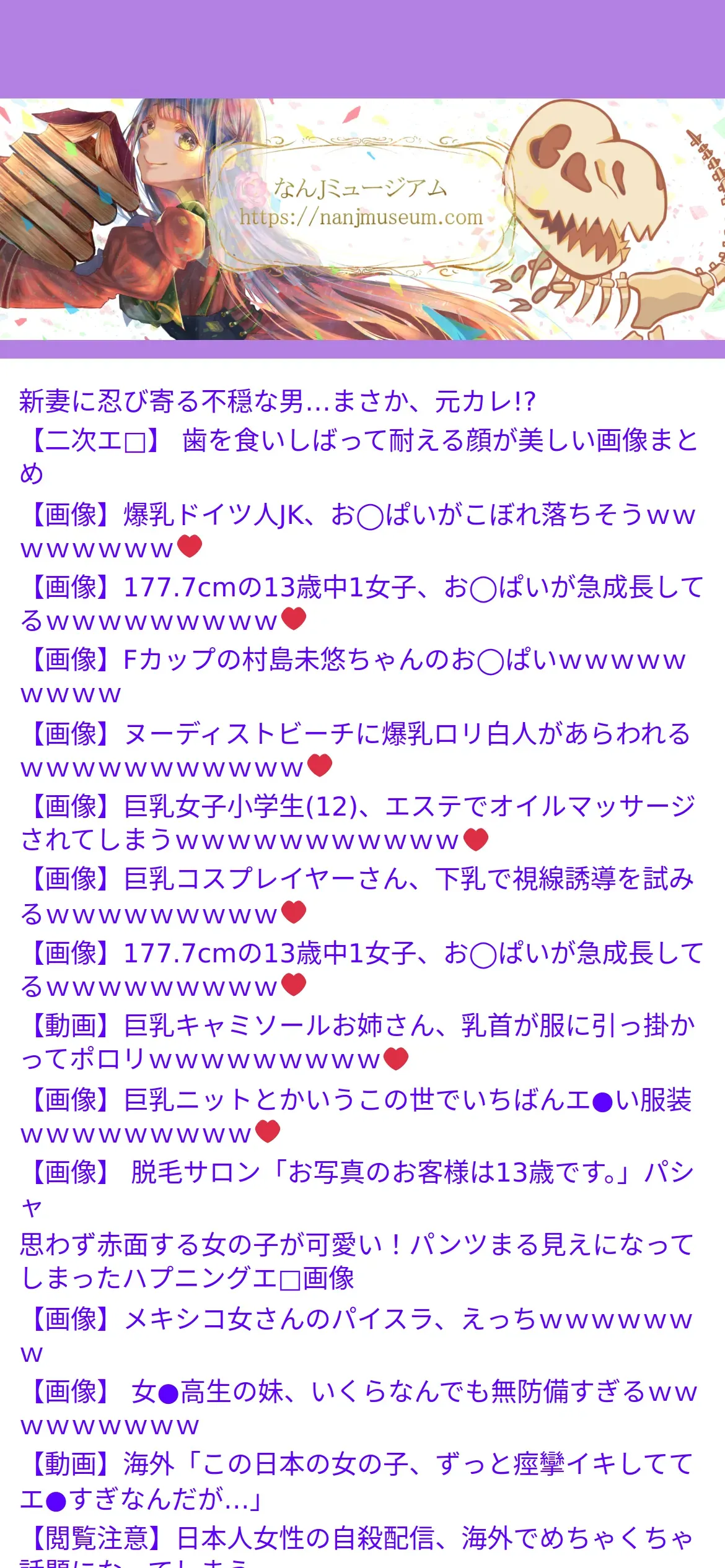Open the 新妻に忍び寄る不穏な男 link
The width and height of the screenshot is (725, 1568).
coord(278,401)
